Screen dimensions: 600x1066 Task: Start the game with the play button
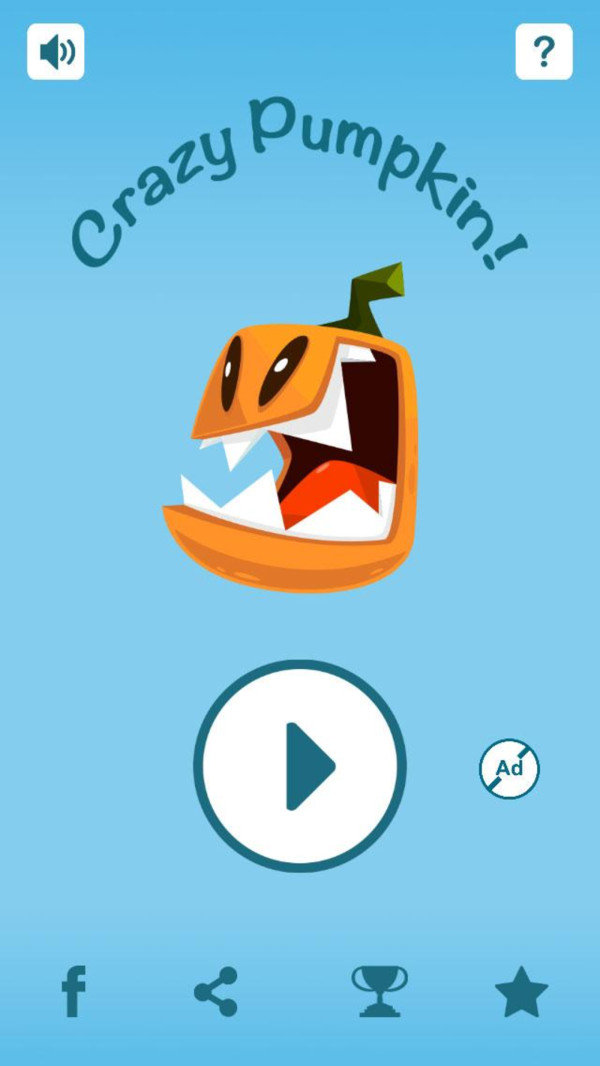coord(300,766)
